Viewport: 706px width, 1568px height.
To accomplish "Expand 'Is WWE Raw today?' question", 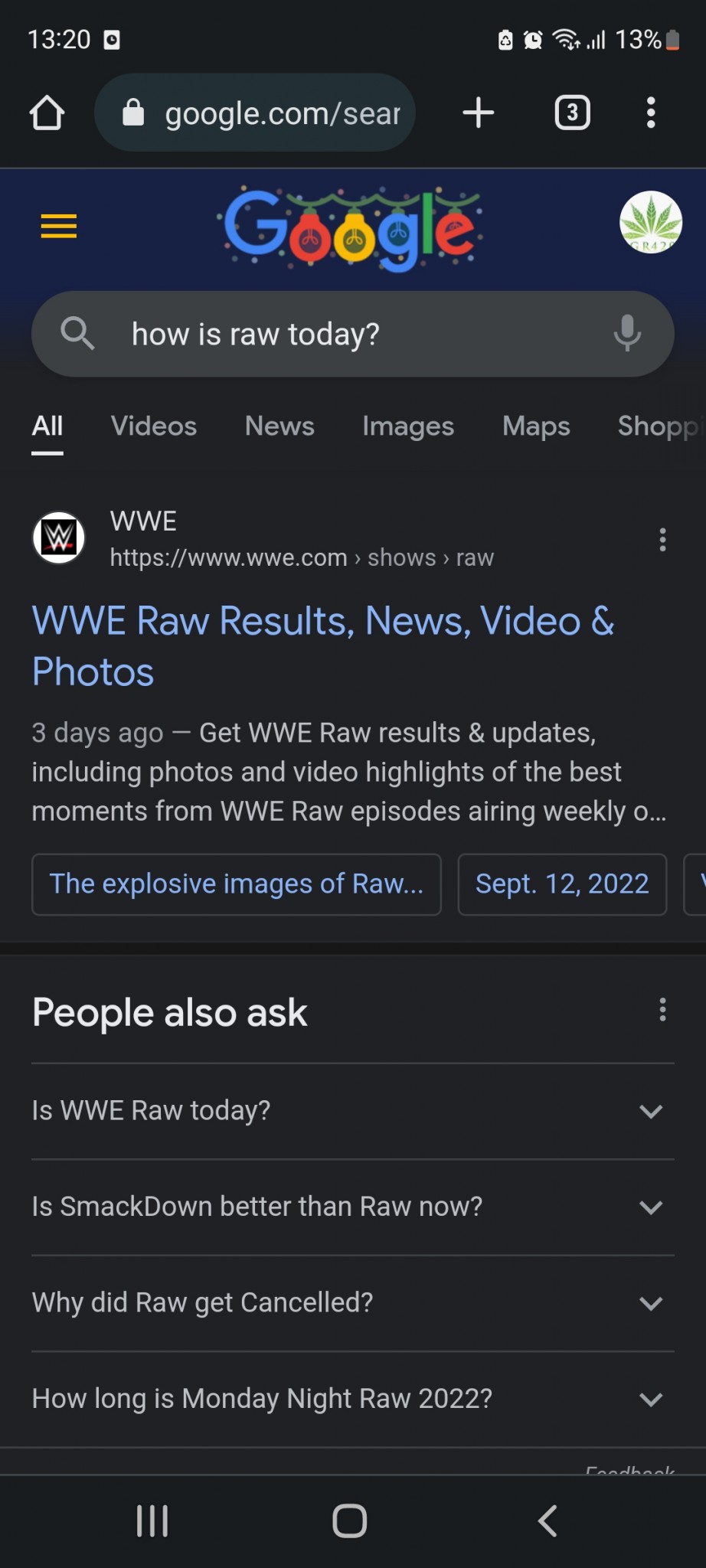I will coord(352,1111).
